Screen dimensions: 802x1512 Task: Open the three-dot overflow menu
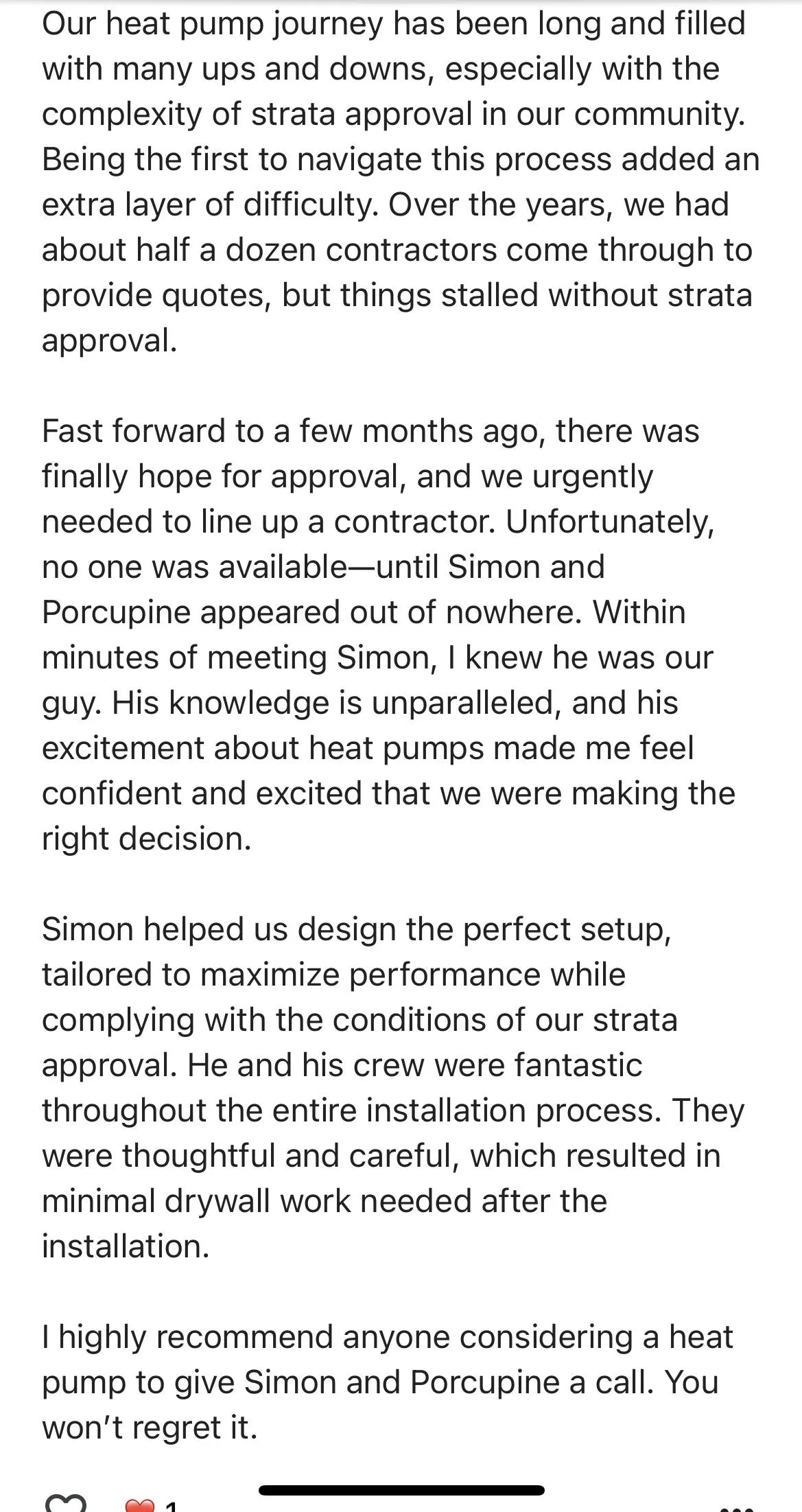click(736, 1509)
